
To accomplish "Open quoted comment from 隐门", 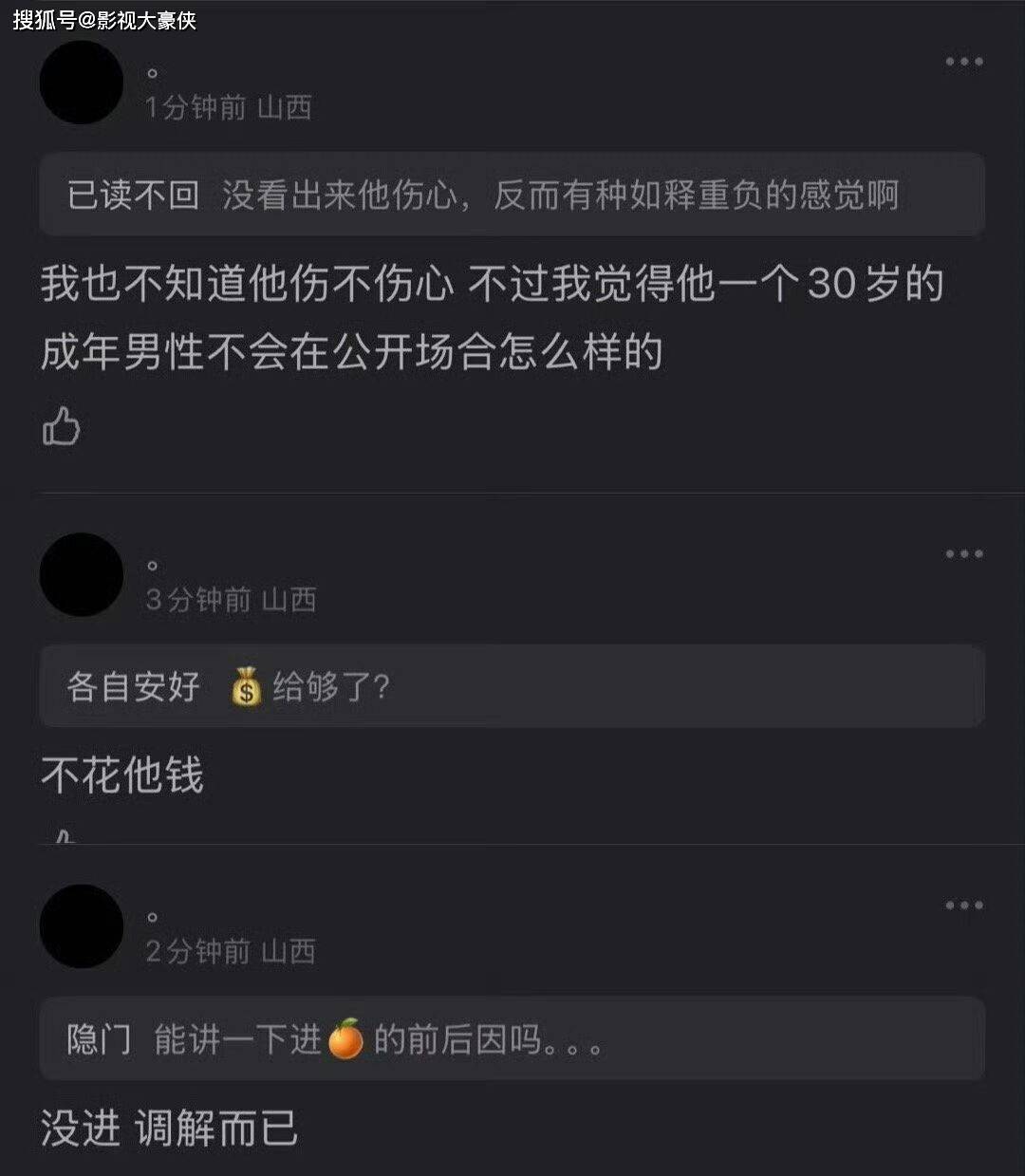I will tap(512, 1039).
